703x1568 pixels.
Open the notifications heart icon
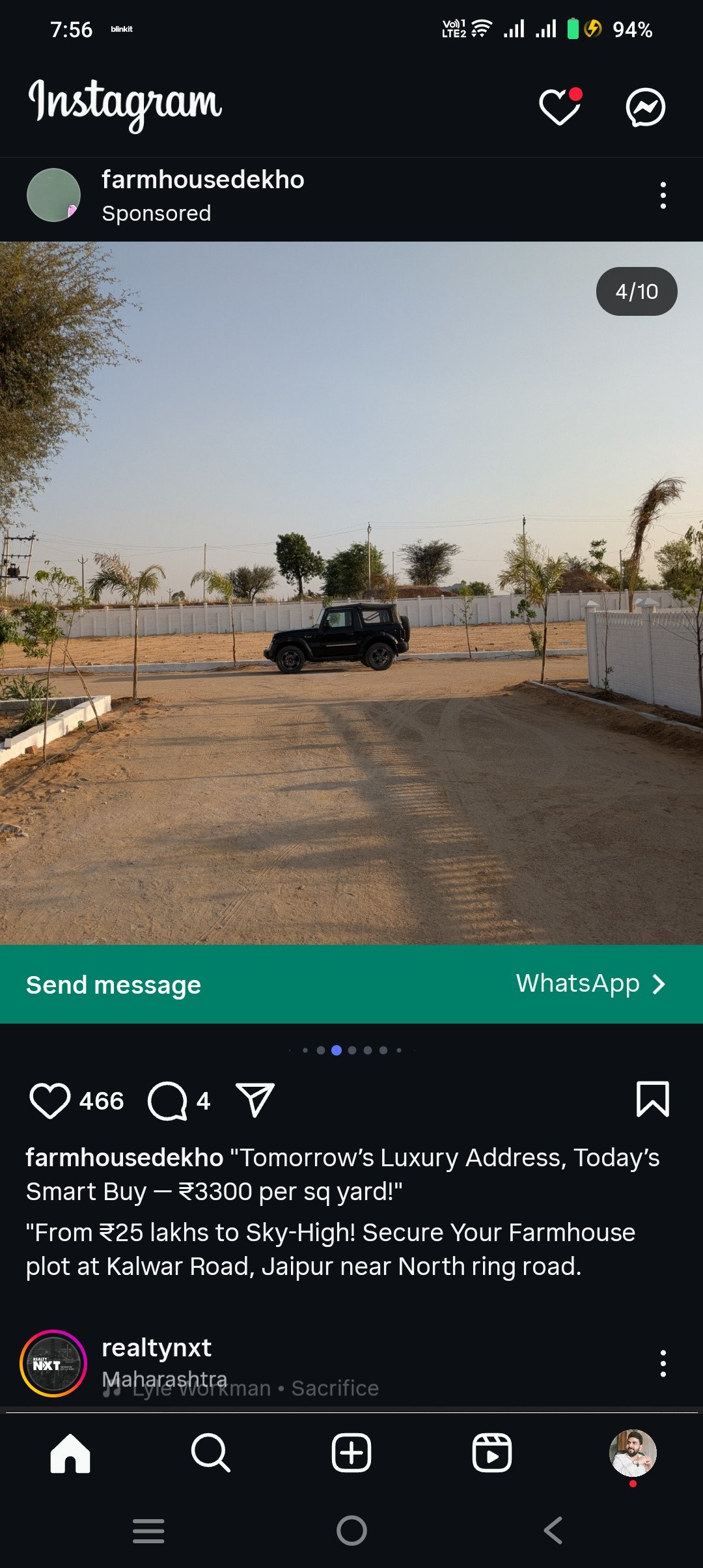(x=559, y=107)
